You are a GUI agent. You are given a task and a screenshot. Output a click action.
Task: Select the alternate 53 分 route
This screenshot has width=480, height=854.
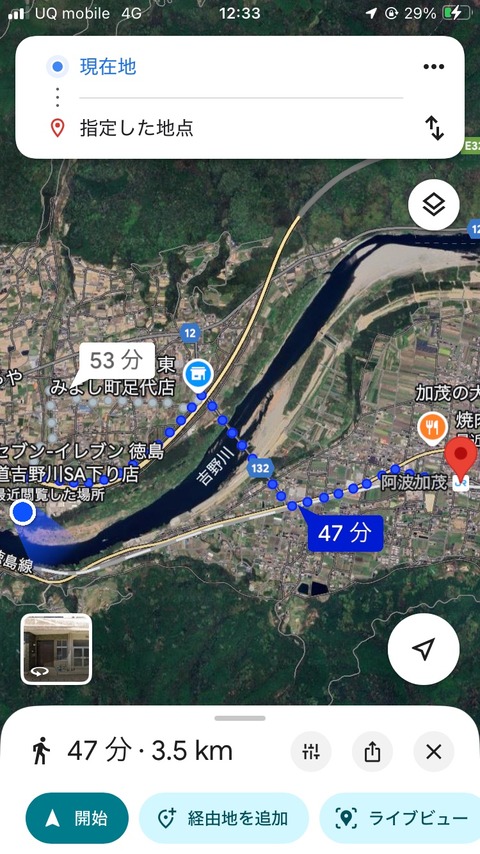117,361
